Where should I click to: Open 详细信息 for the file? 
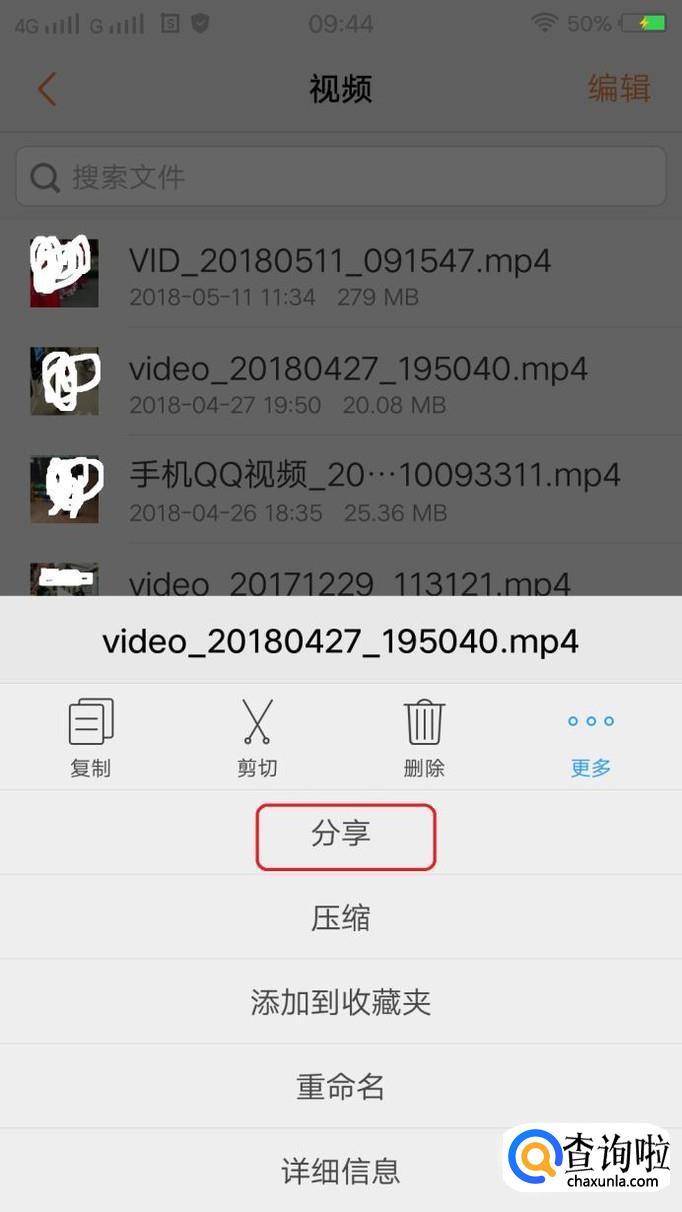click(x=341, y=1170)
